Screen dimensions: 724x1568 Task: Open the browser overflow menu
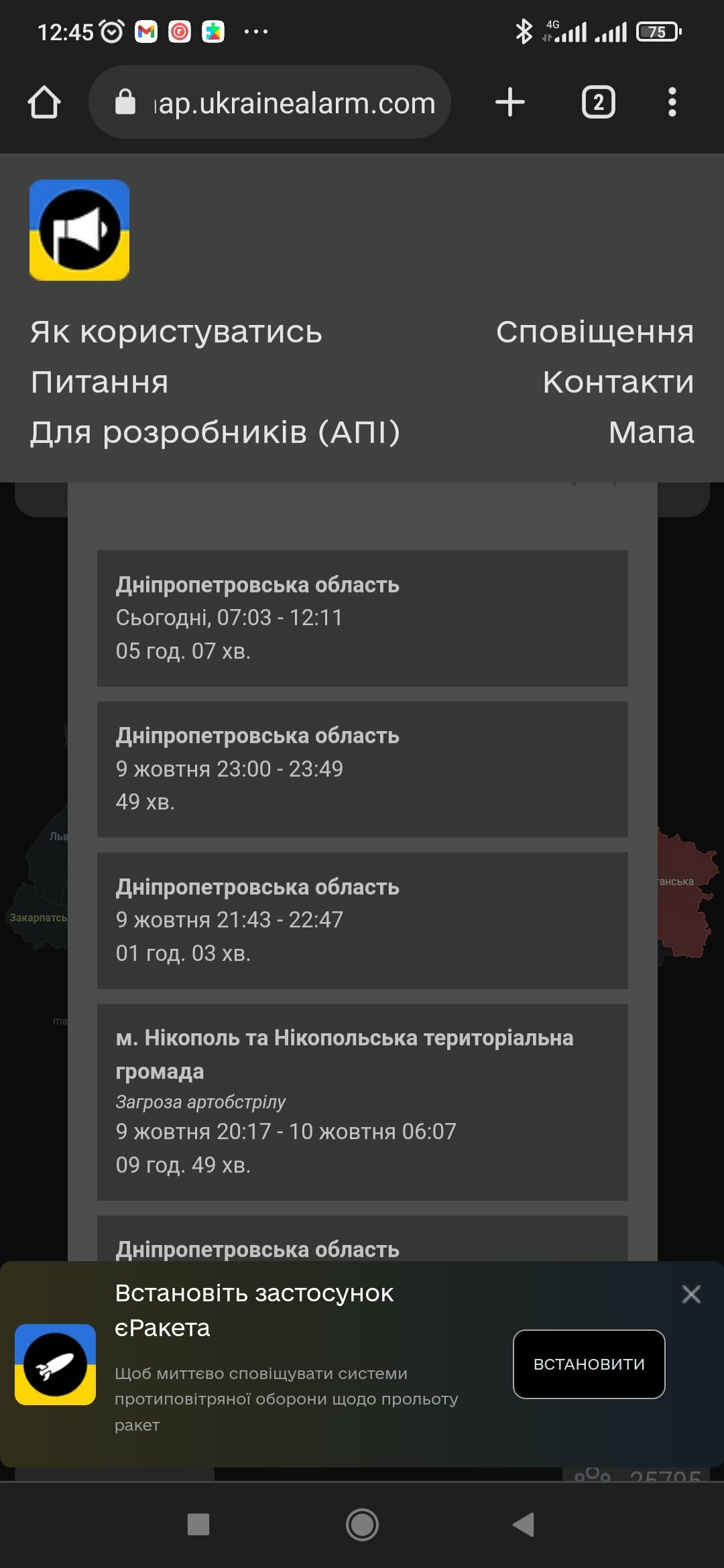(672, 103)
